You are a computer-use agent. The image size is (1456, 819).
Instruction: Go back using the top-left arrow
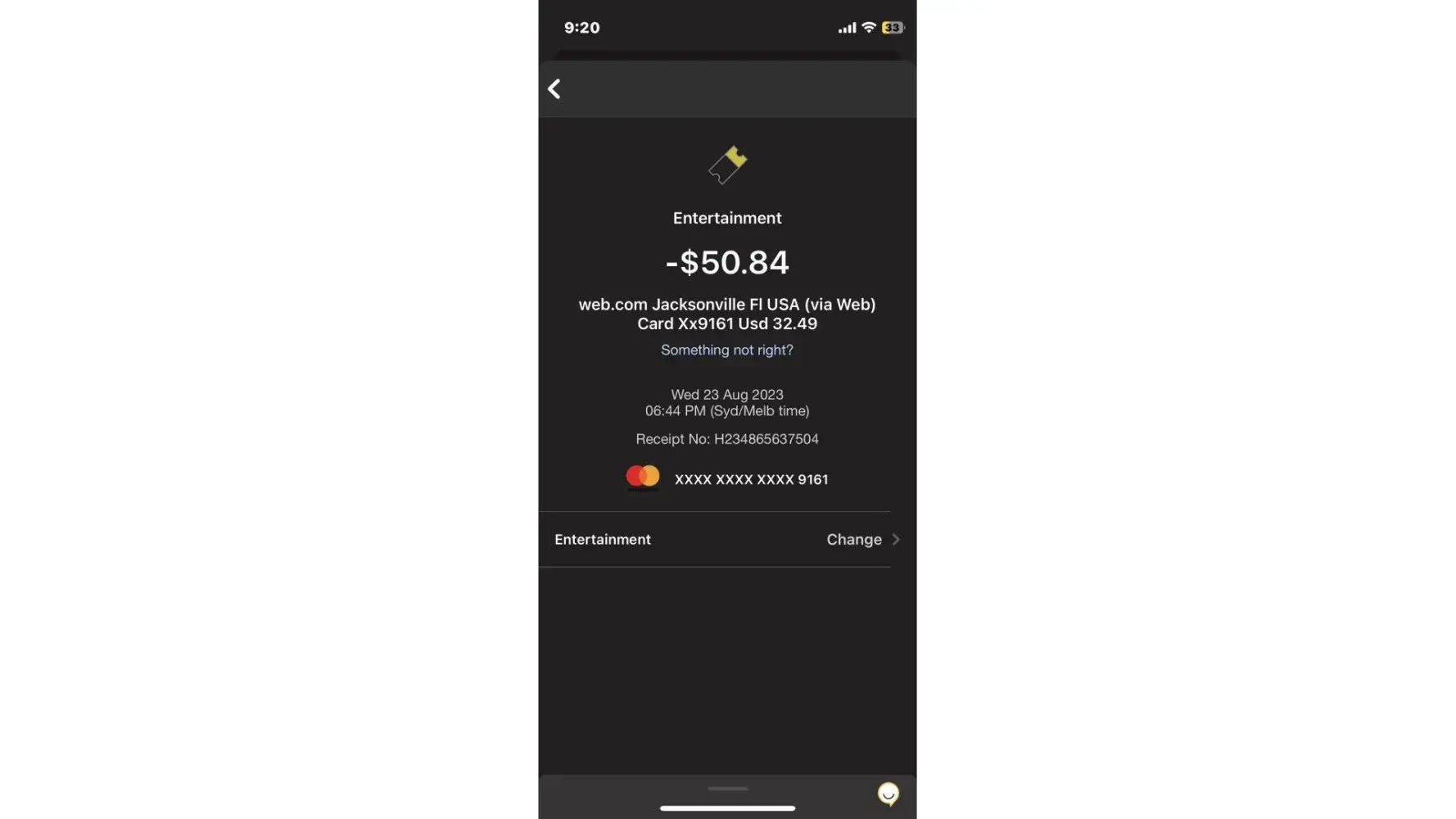point(554,88)
